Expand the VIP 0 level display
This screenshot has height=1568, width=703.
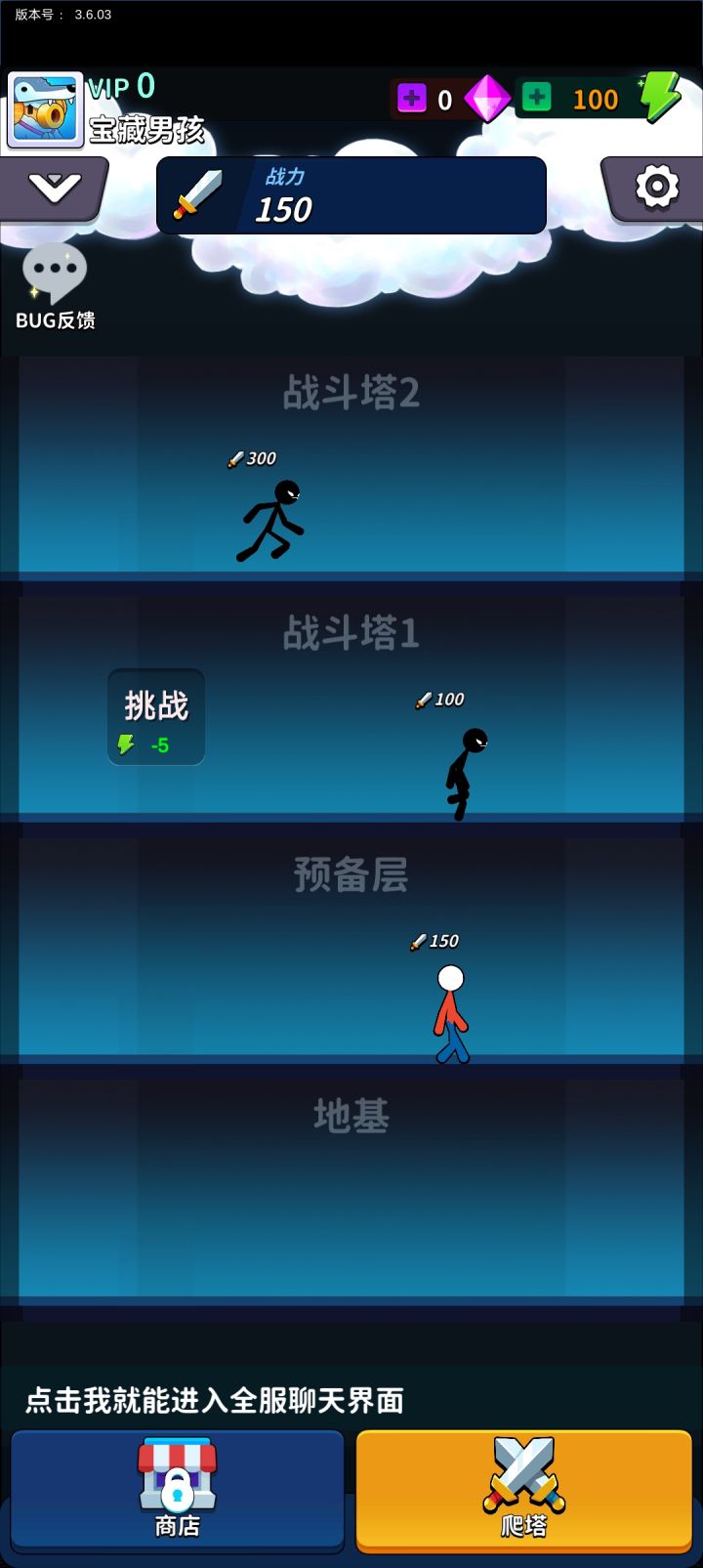(x=119, y=86)
